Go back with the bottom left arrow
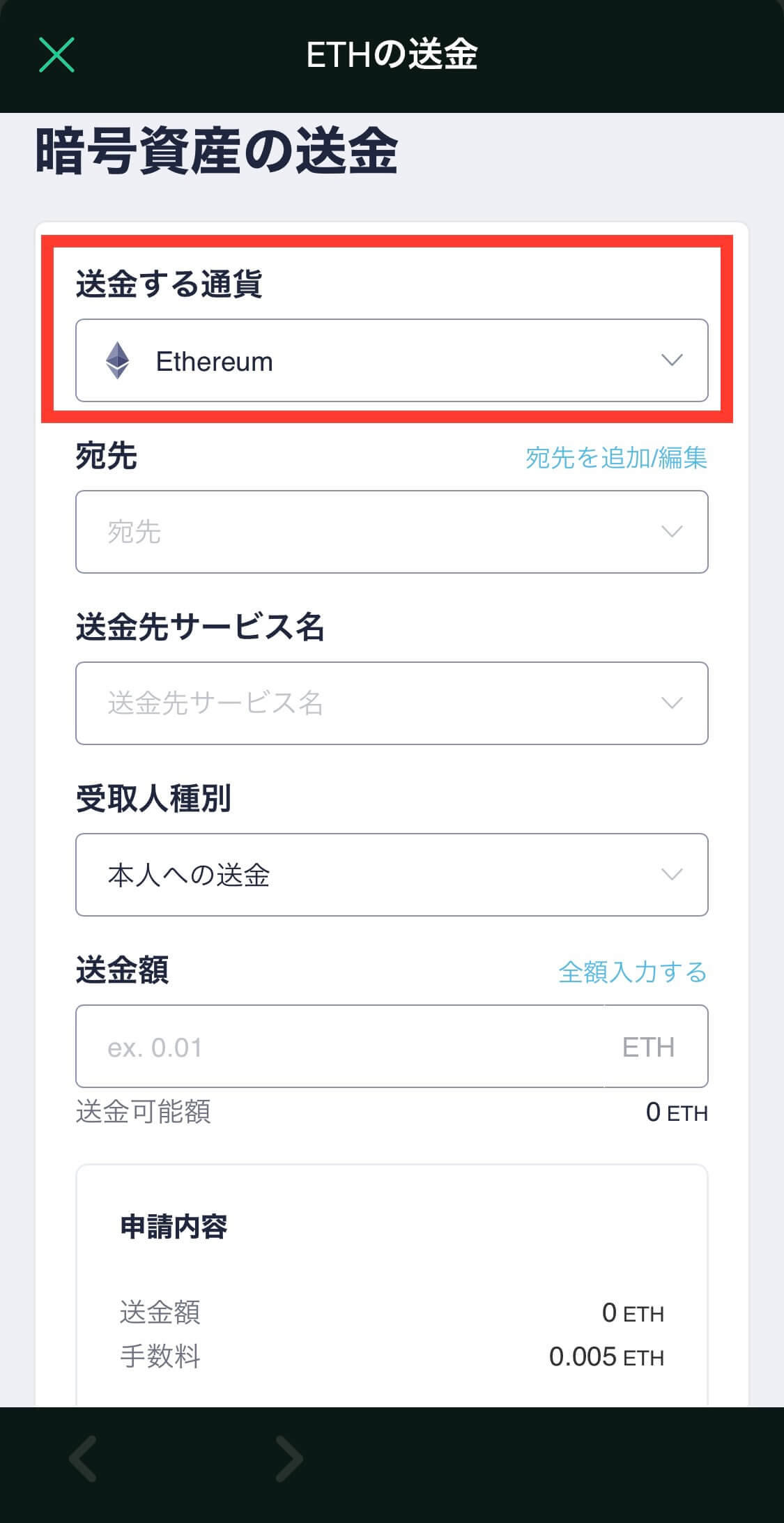 (83, 1458)
